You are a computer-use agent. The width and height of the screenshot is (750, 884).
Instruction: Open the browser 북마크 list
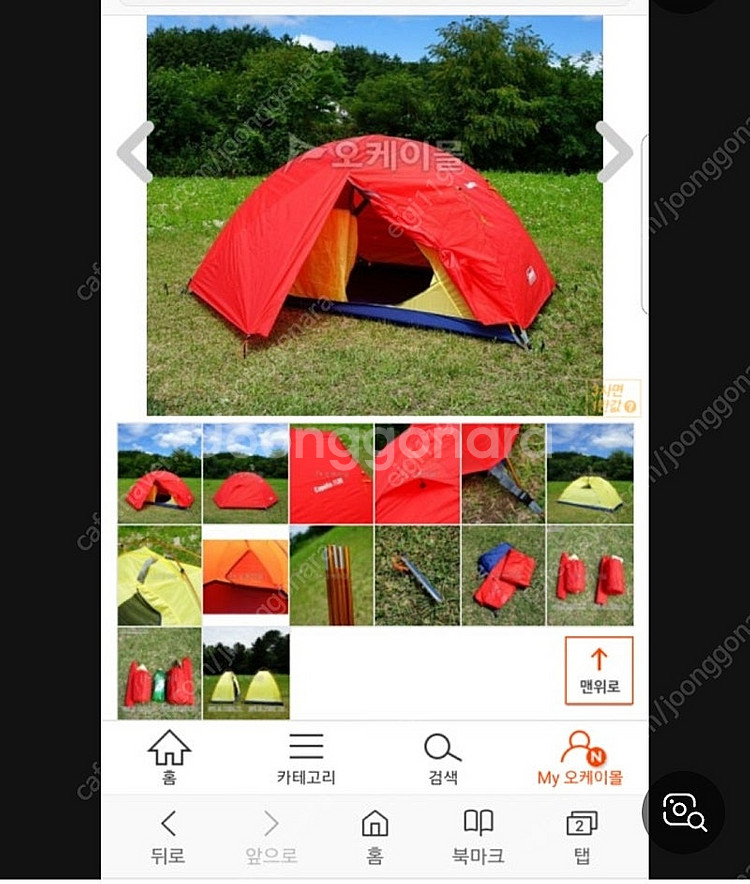tap(478, 838)
